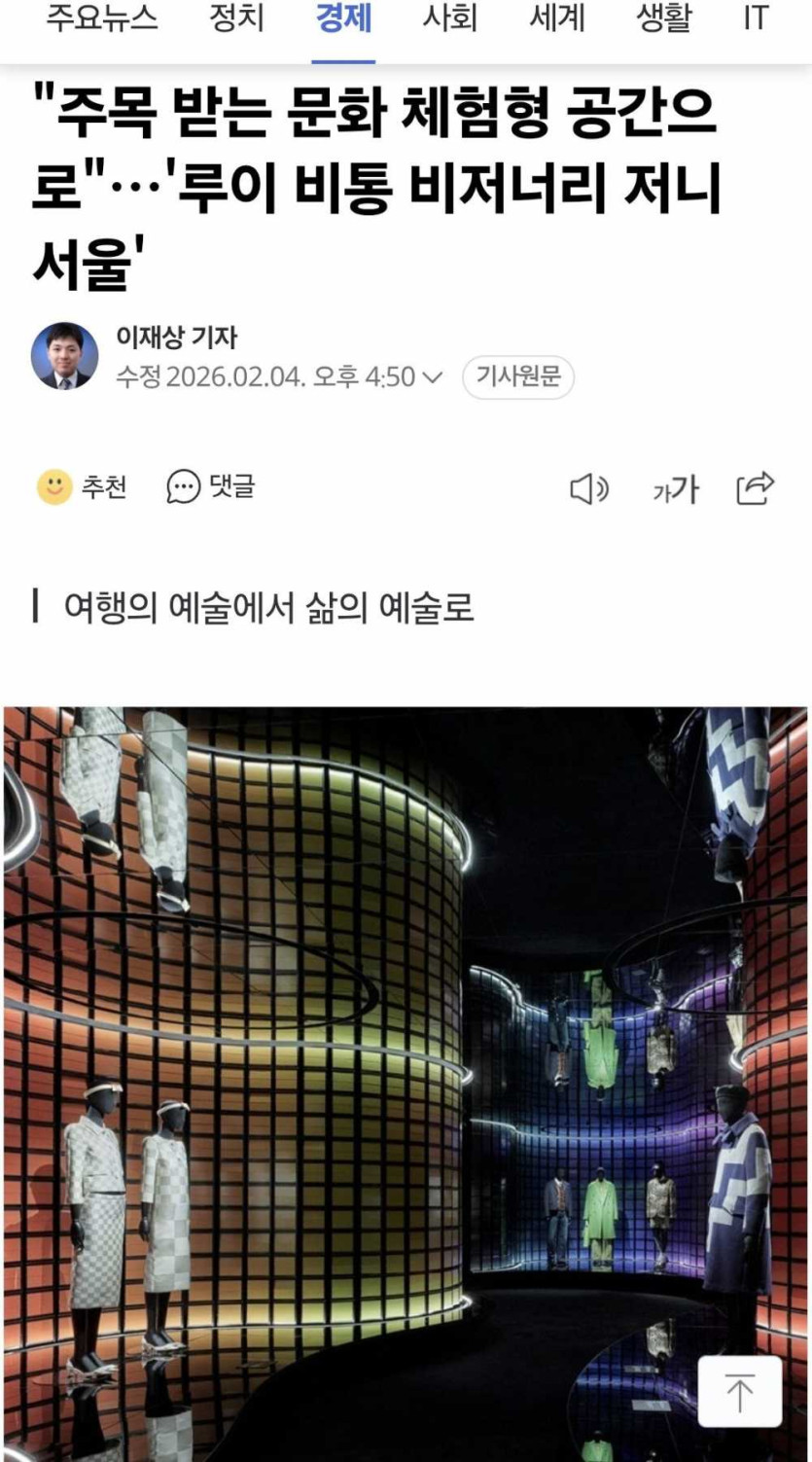Open the 댓글 comments
812x1462 pixels.
click(211, 486)
